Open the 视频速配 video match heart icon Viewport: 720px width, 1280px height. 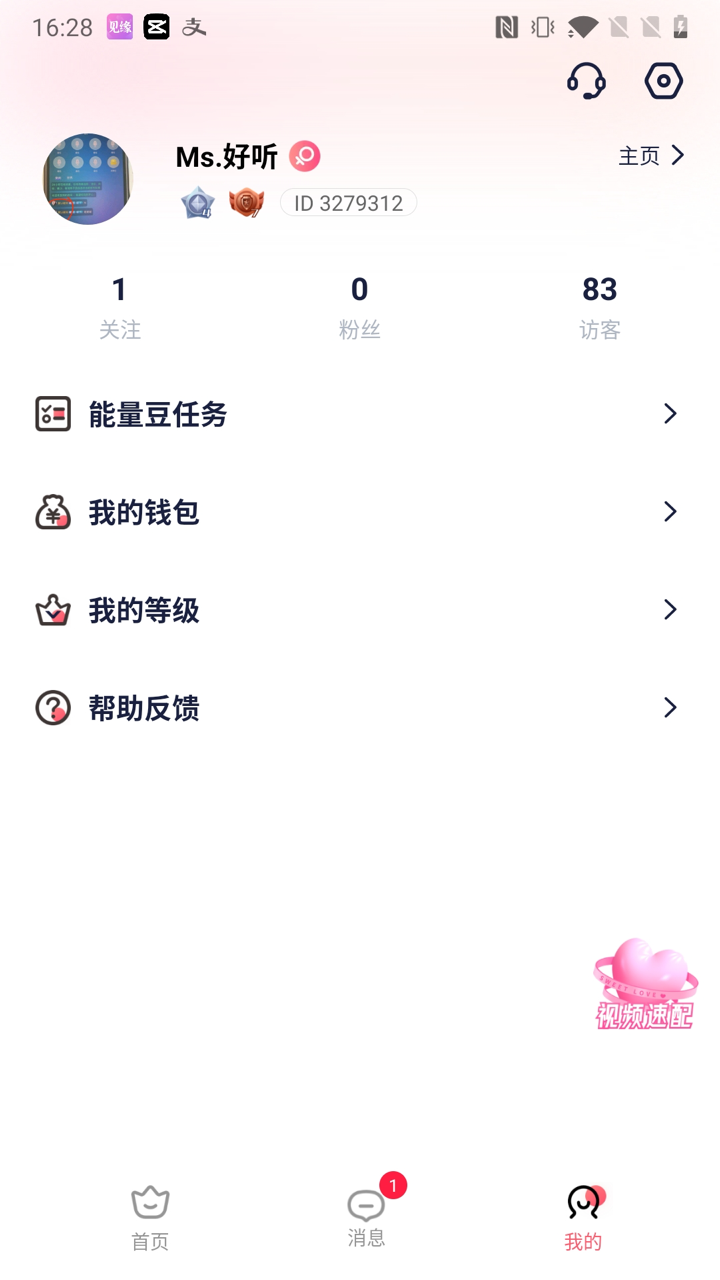tap(645, 980)
